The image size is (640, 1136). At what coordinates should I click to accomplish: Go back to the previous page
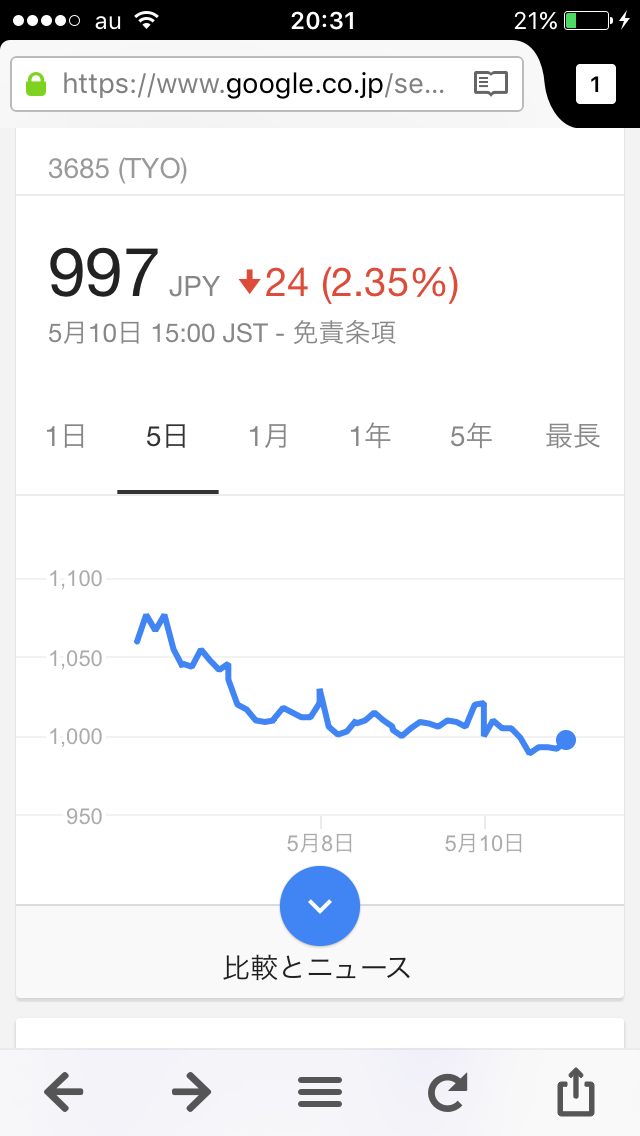pos(64,1091)
